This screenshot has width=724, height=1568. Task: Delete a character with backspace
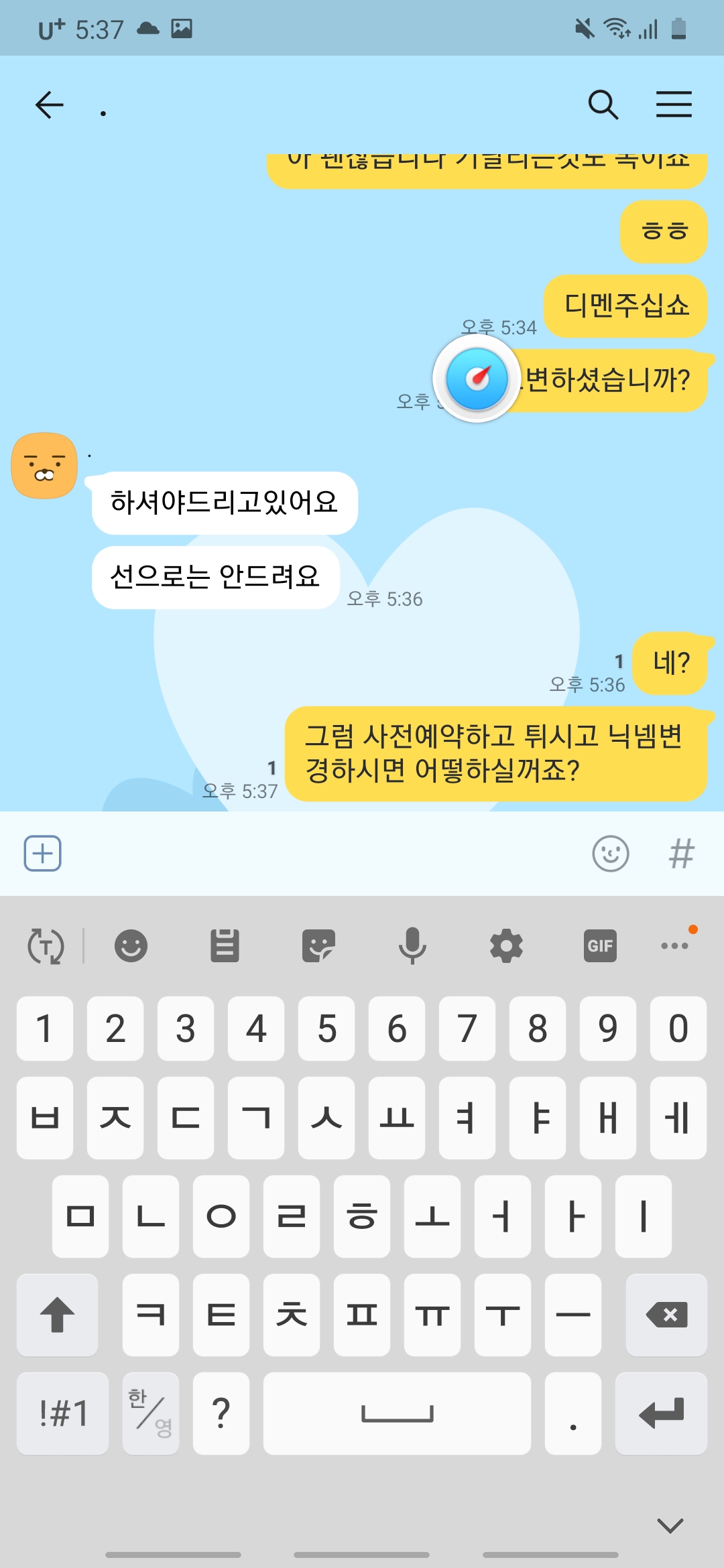[666, 1315]
